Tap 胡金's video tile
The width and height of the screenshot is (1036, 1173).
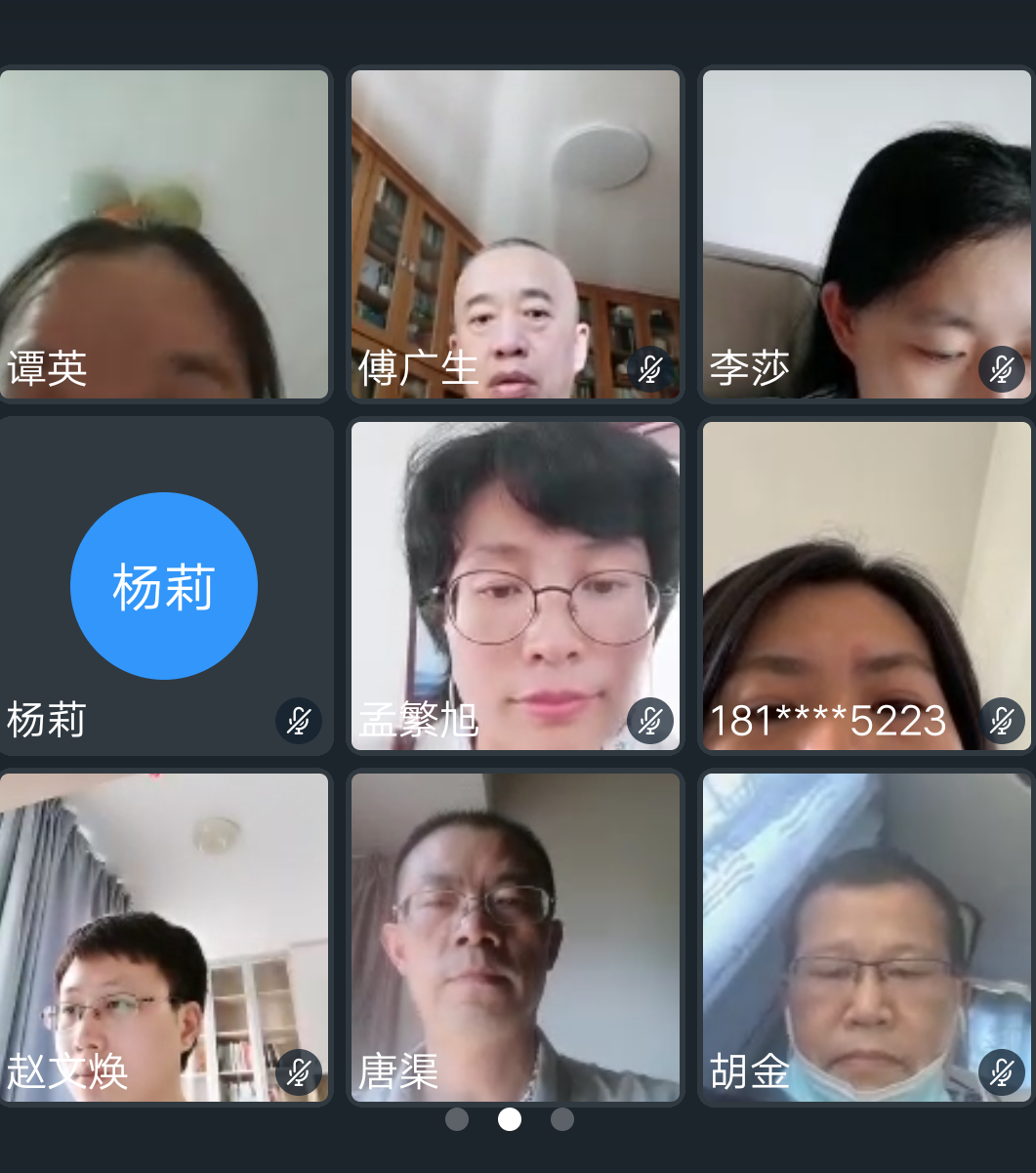point(867,938)
